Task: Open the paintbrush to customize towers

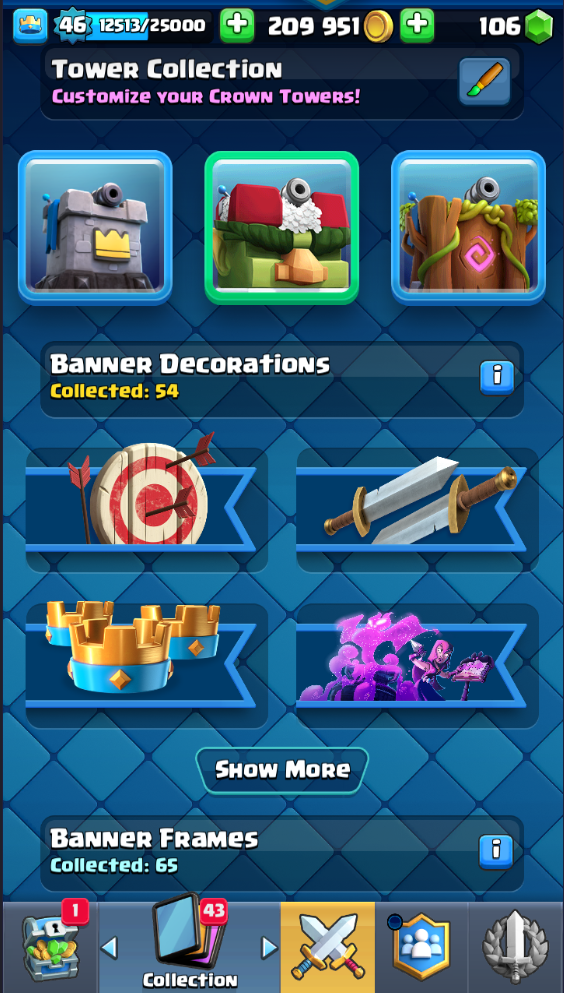Action: coord(484,82)
